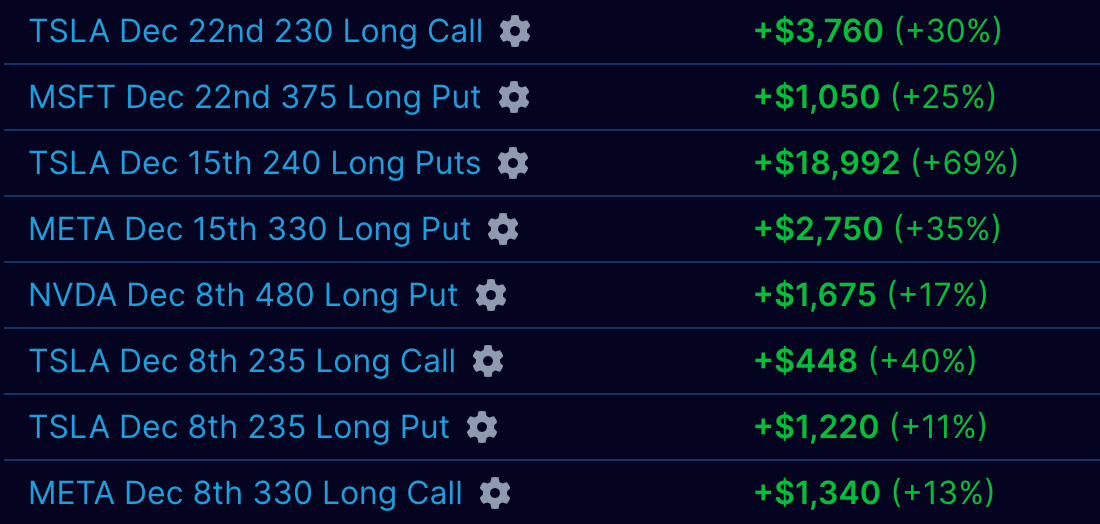The height and width of the screenshot is (524, 1100).
Task: Open settings gear for TSLA Dec 8th 235 Long Put
Action: 482,427
